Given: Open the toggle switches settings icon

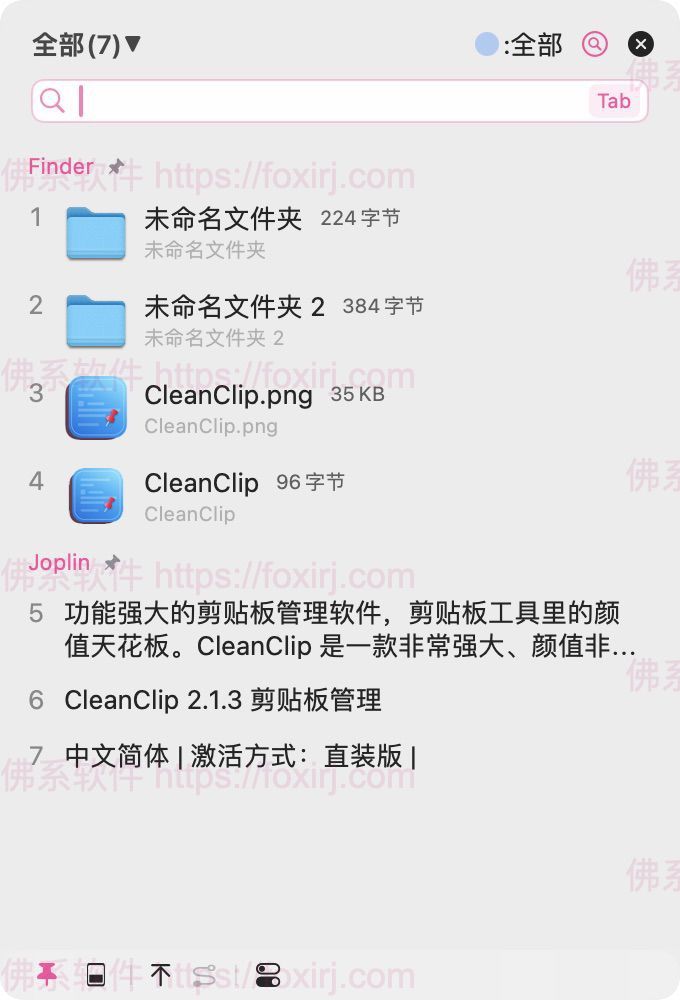Looking at the screenshot, I should click(x=268, y=974).
